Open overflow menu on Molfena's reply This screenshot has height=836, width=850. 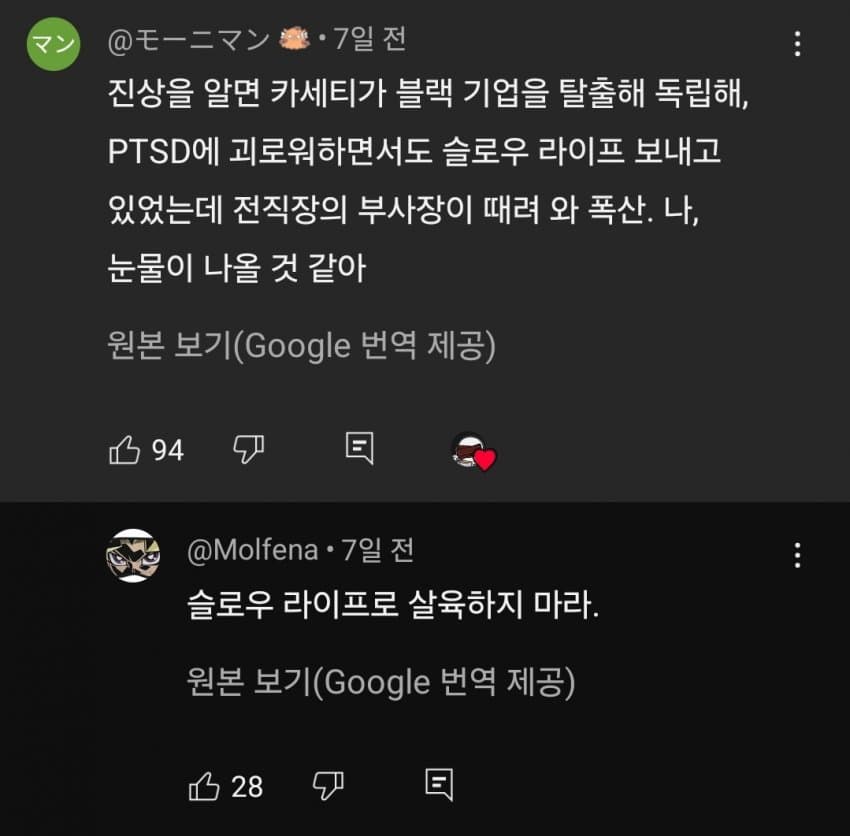pos(797,555)
